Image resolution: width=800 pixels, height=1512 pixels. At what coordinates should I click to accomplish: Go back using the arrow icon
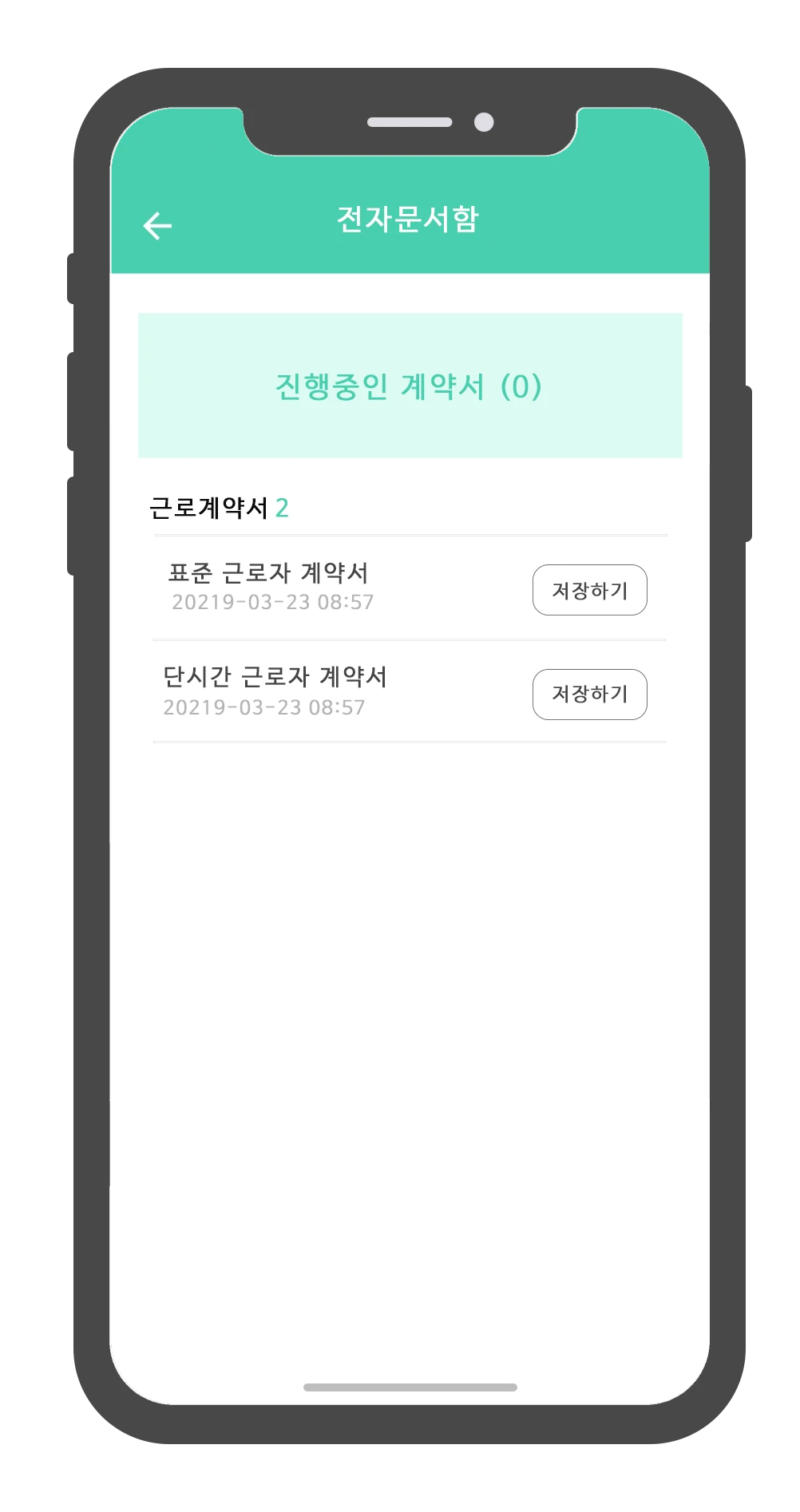[x=157, y=226]
